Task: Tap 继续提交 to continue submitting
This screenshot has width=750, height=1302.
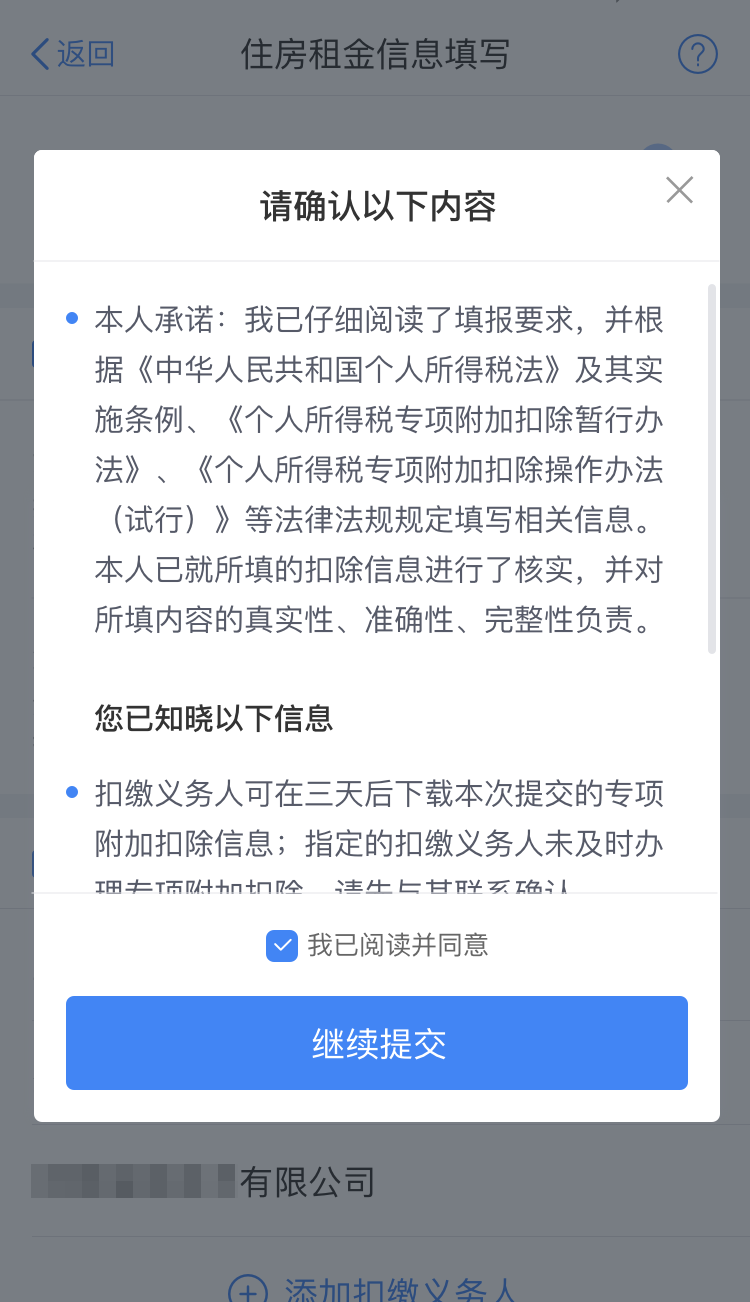Action: [x=377, y=1043]
